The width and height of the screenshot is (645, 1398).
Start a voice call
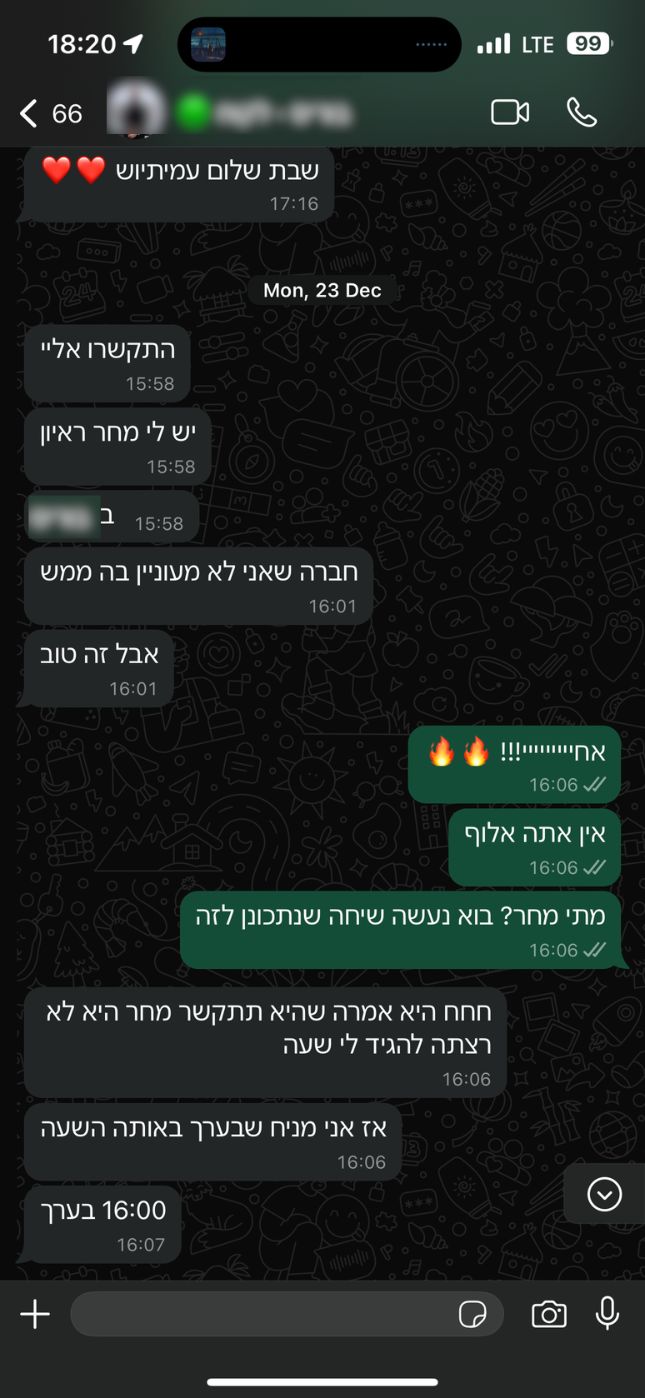(x=581, y=112)
